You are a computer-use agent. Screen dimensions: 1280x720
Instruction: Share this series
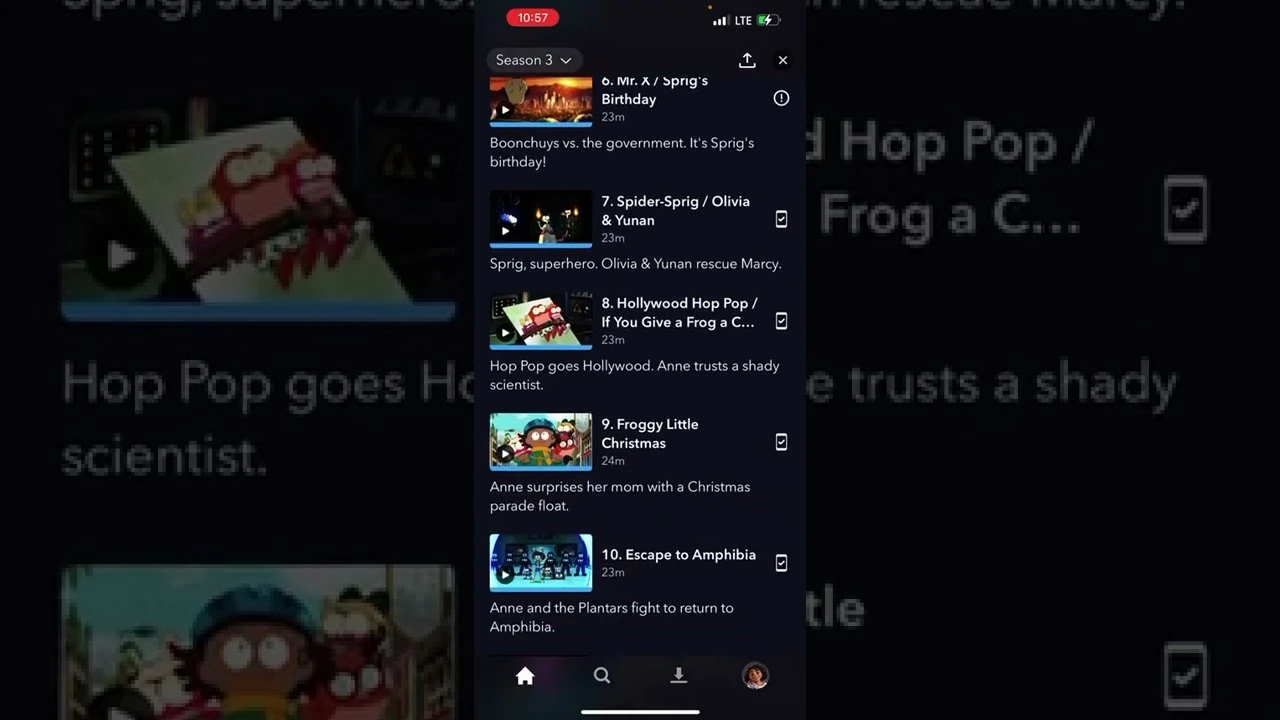coord(747,60)
